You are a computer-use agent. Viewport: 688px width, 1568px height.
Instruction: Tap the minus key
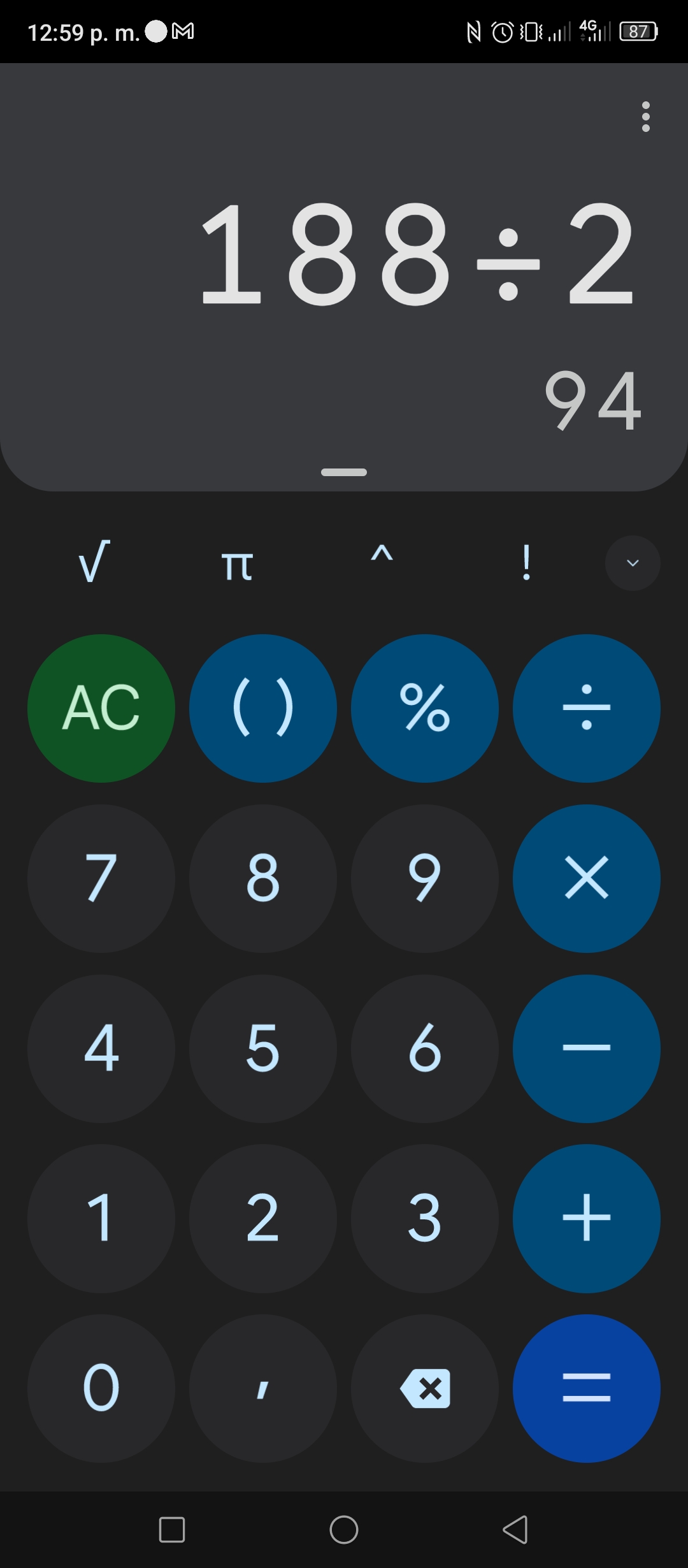tap(587, 1049)
